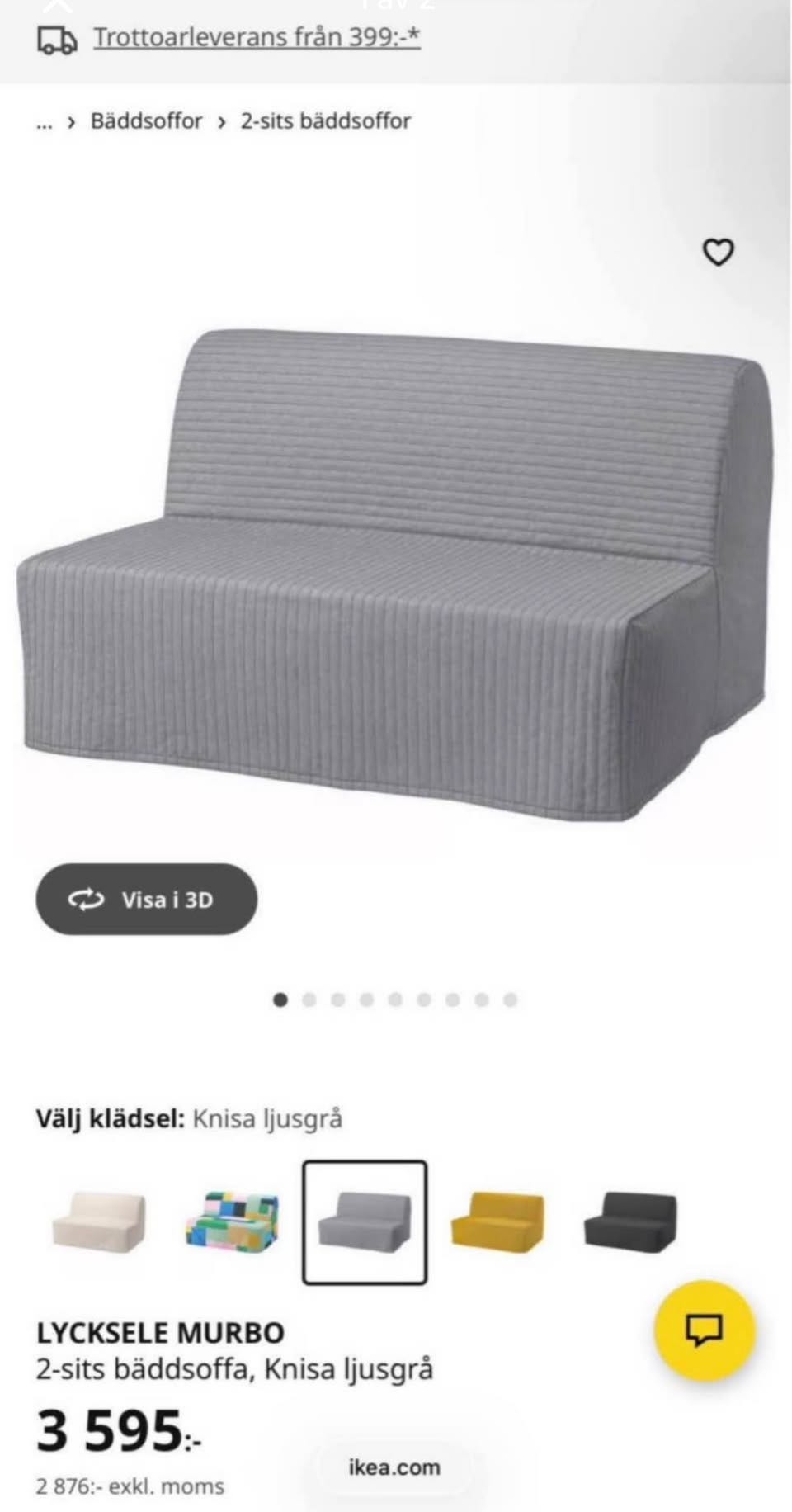
Task: Save sofa to favorites with heart icon
Action: click(719, 253)
